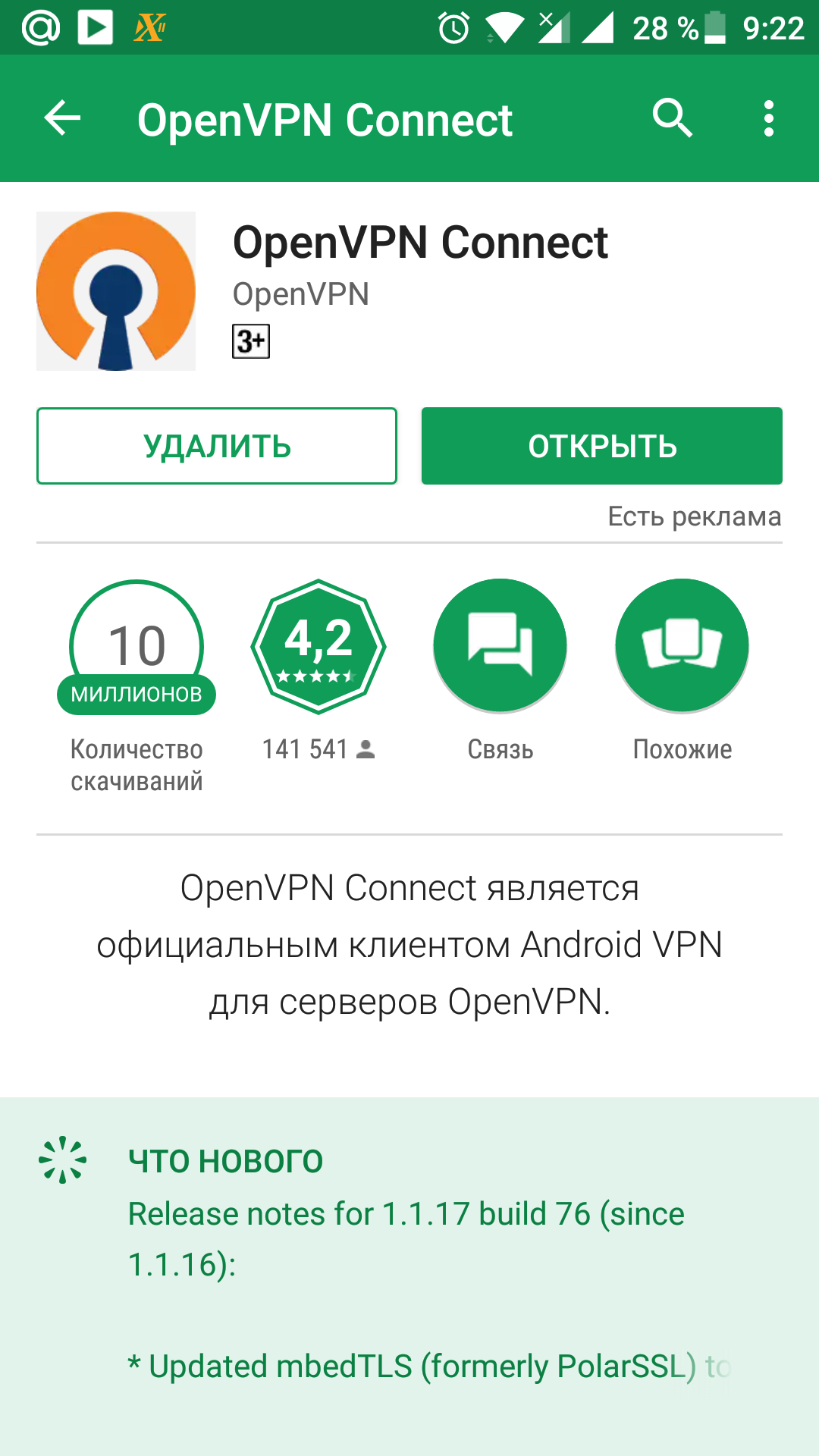Tap ОТКРЫТЬ to launch OpenVPN Connect

[602, 446]
